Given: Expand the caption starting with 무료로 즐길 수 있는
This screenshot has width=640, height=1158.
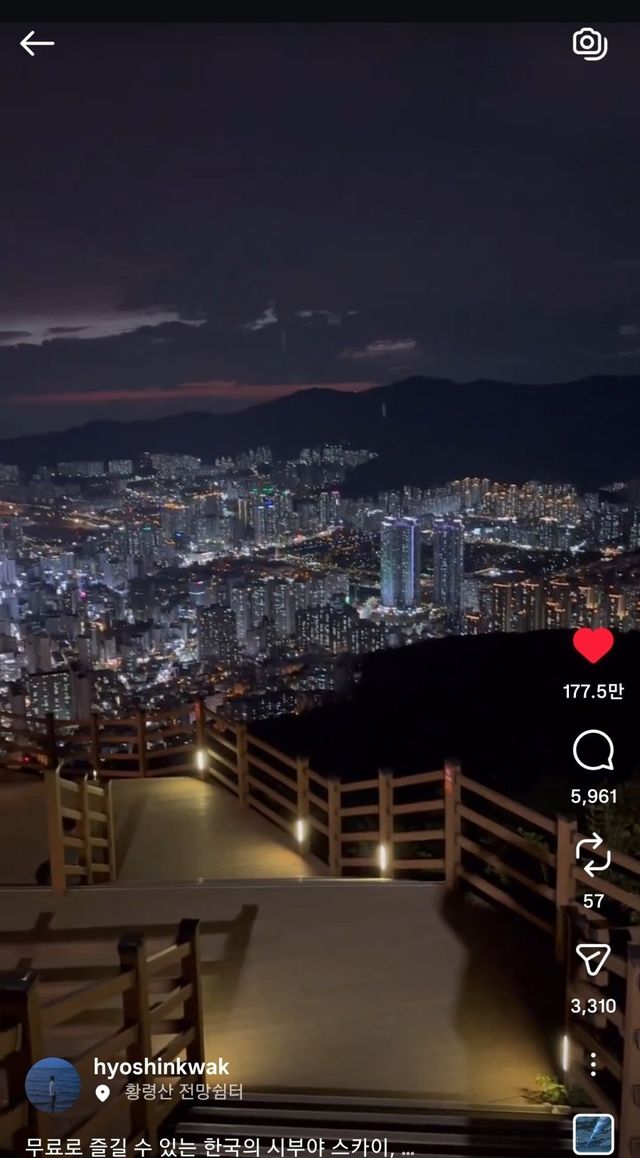Looking at the screenshot, I should coord(220,1146).
